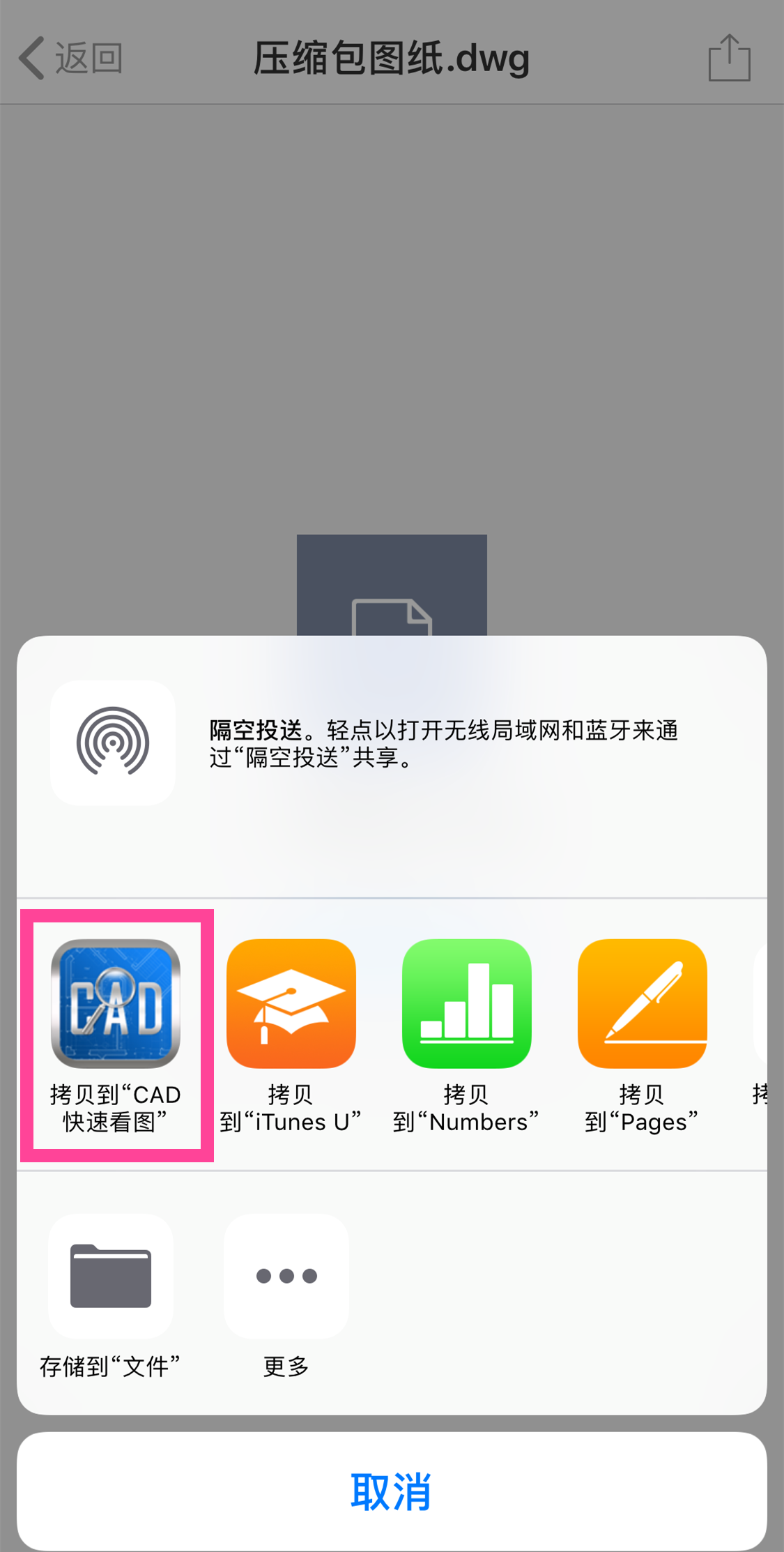Viewport: 784px width, 1552px height.
Task: Open the share icon in header
Action: [729, 58]
